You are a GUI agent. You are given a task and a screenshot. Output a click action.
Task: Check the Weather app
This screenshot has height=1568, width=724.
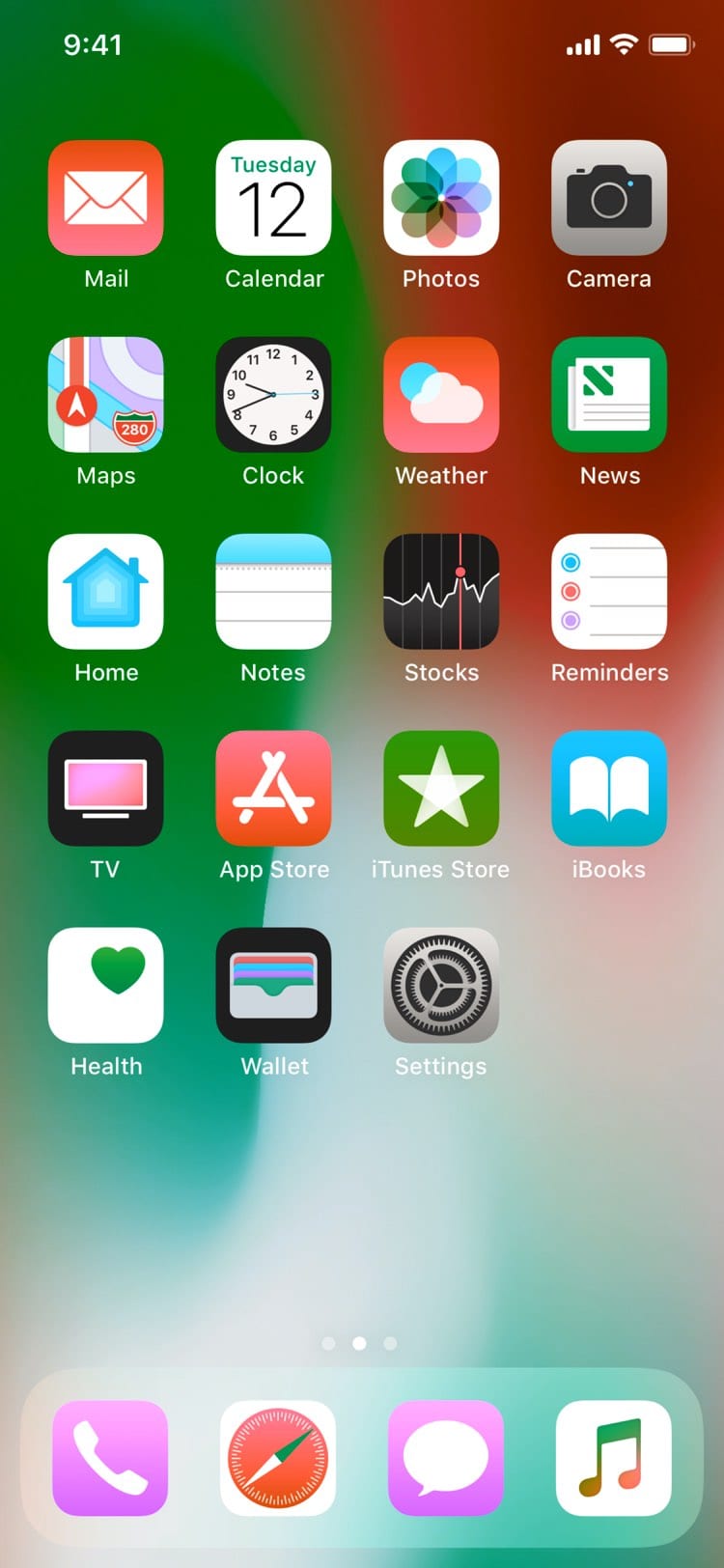click(441, 395)
